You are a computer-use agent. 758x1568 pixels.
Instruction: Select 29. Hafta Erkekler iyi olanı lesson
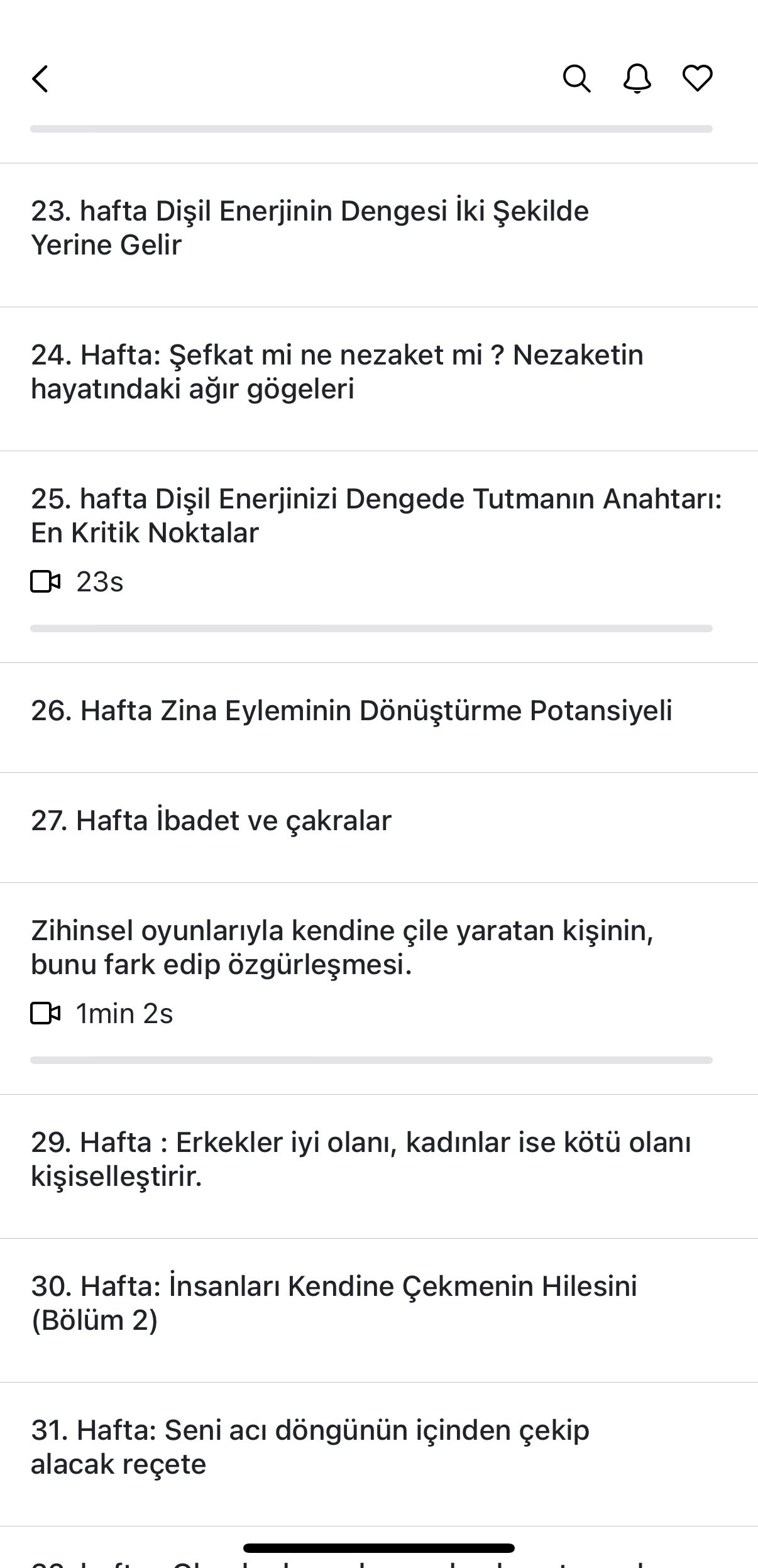click(x=361, y=1160)
